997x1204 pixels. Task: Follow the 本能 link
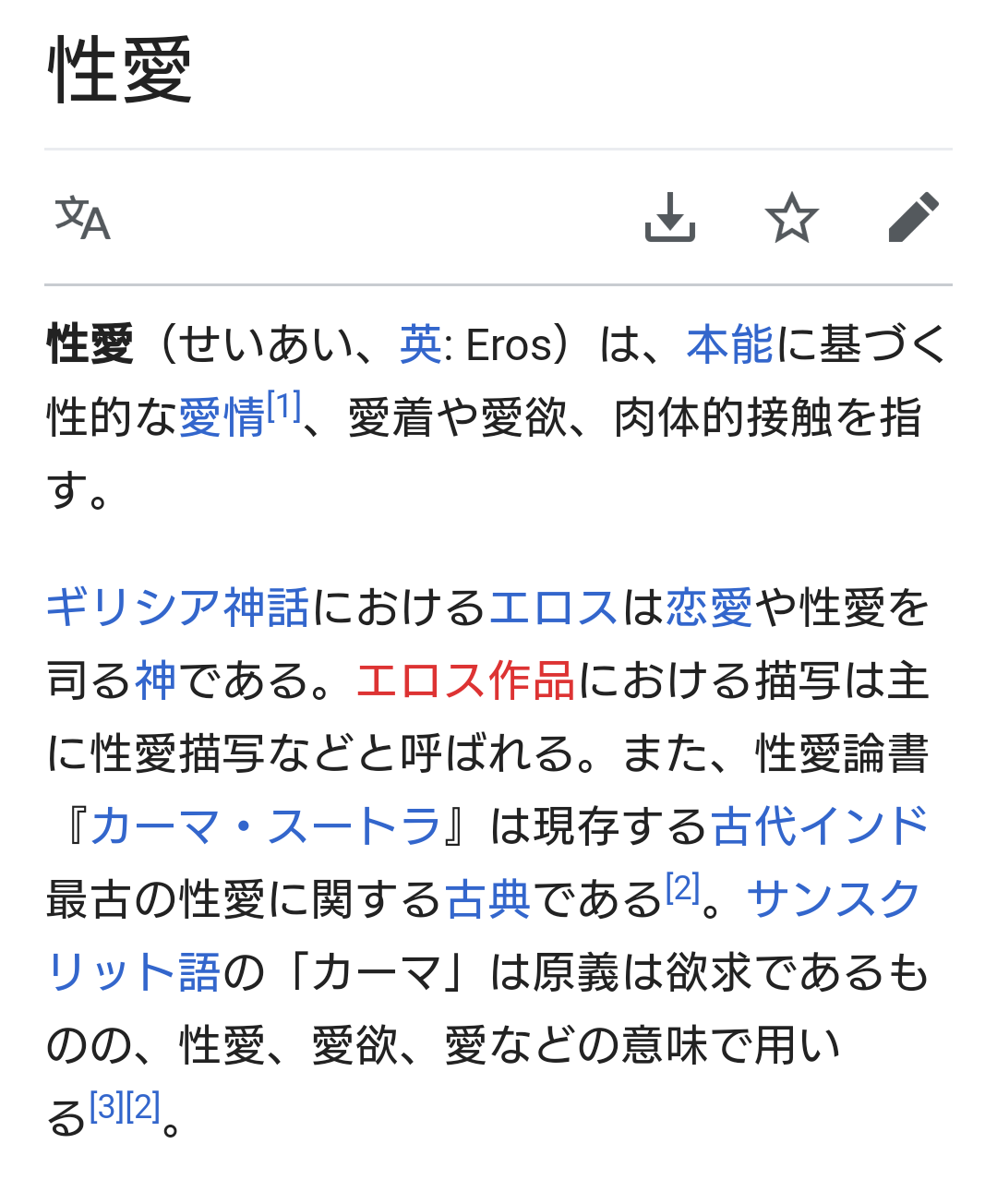(729, 345)
